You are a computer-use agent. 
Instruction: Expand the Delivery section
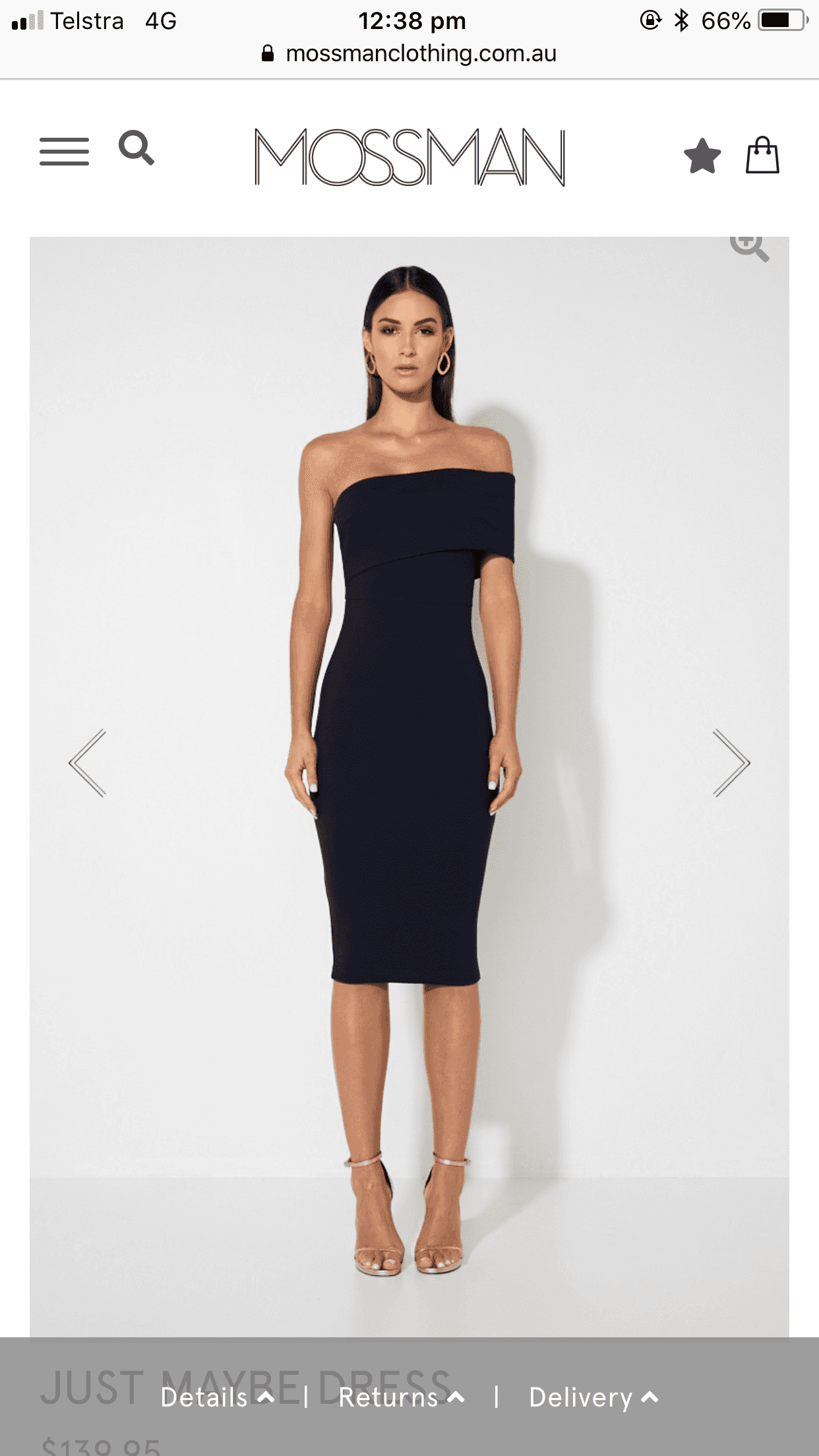point(593,1397)
